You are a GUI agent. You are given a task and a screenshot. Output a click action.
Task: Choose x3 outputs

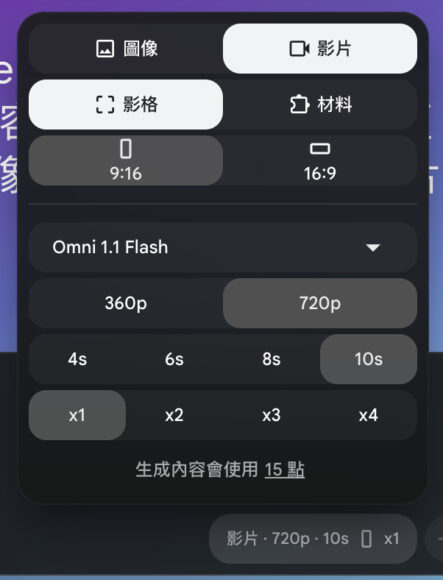click(x=271, y=415)
